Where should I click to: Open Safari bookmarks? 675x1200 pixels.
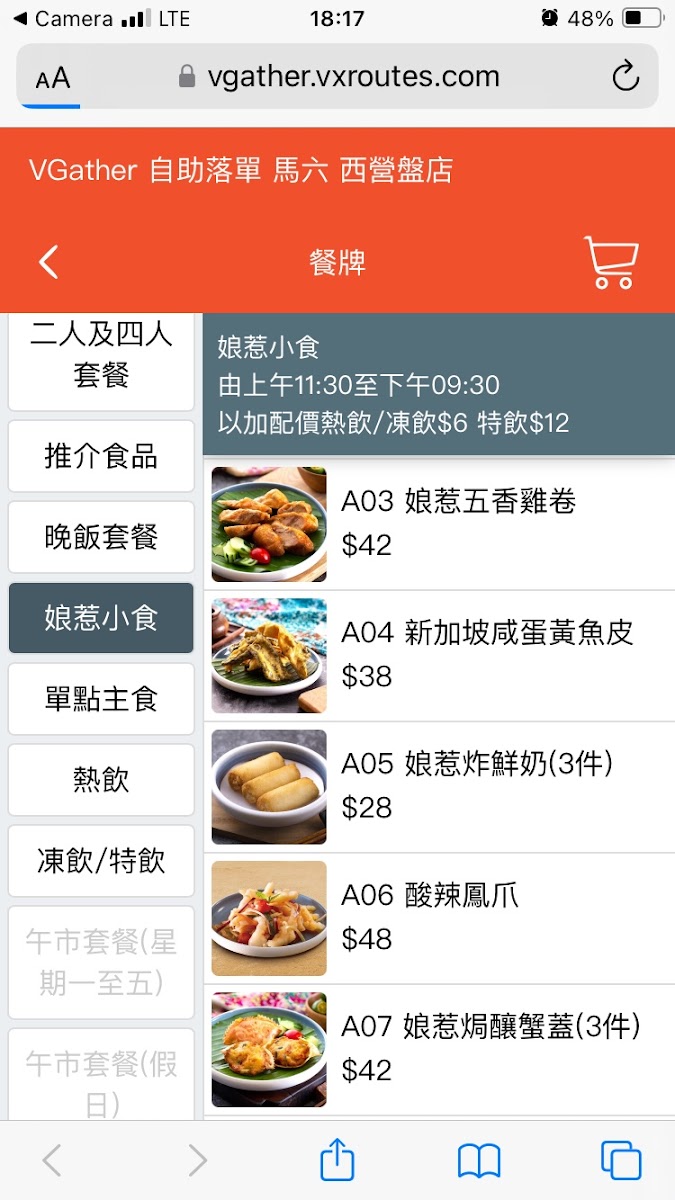[479, 1160]
